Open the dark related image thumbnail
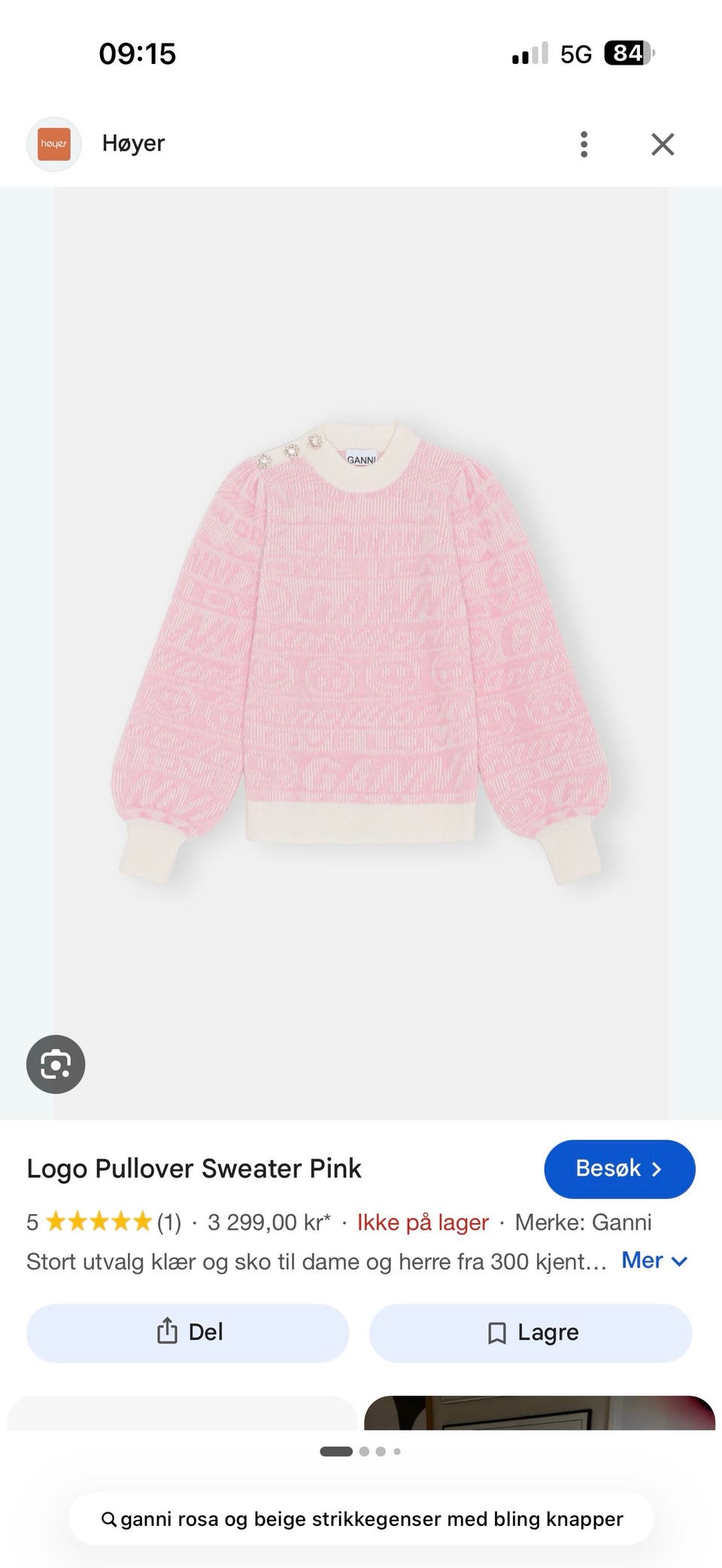The height and width of the screenshot is (1568, 722). (540, 1413)
